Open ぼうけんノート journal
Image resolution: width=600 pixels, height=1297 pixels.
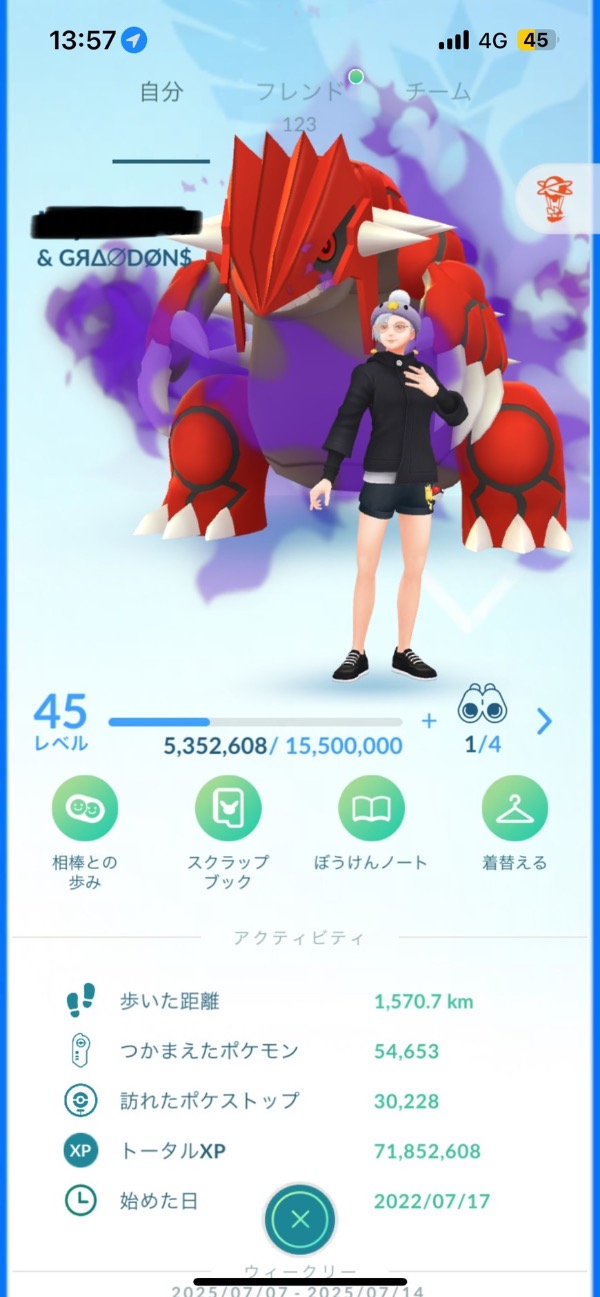371,808
